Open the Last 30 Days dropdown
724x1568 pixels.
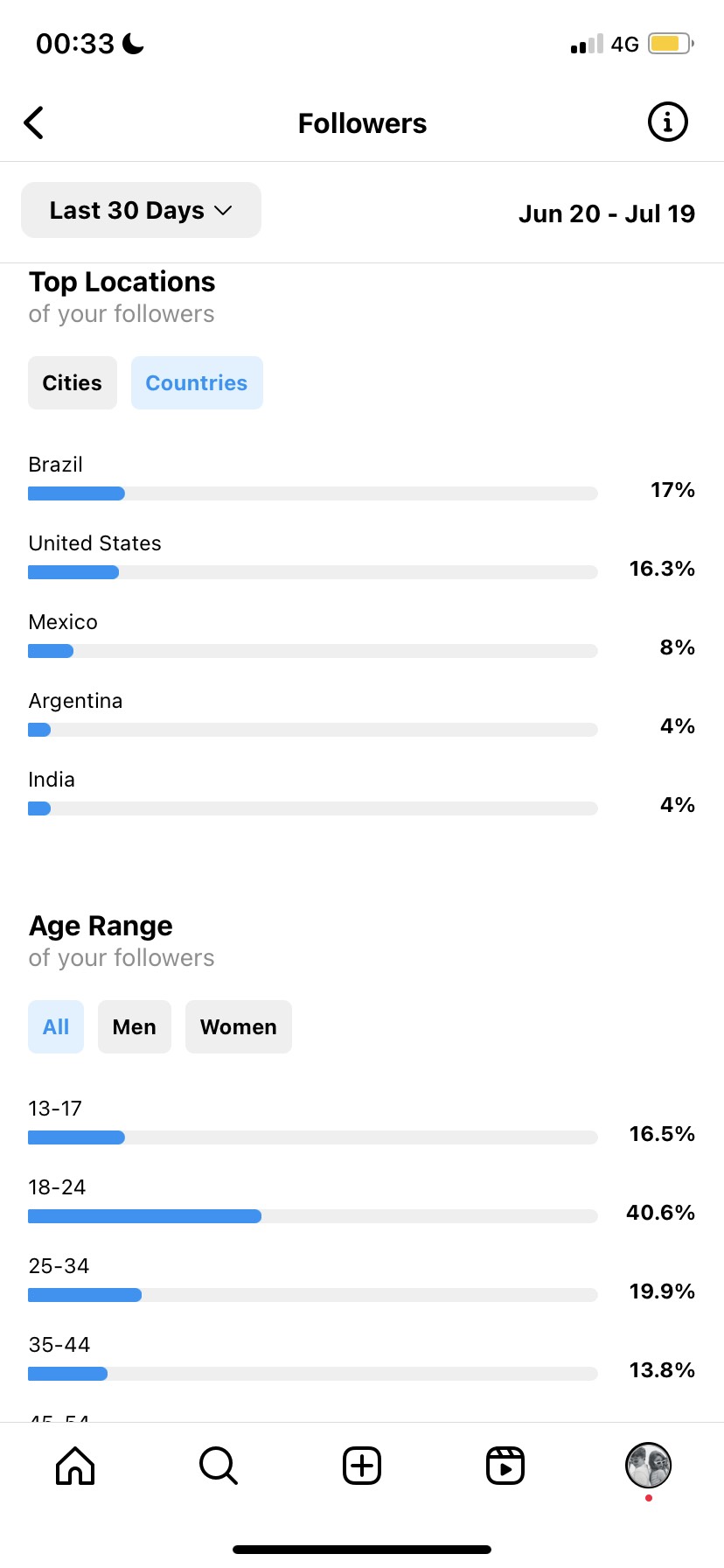point(141,210)
